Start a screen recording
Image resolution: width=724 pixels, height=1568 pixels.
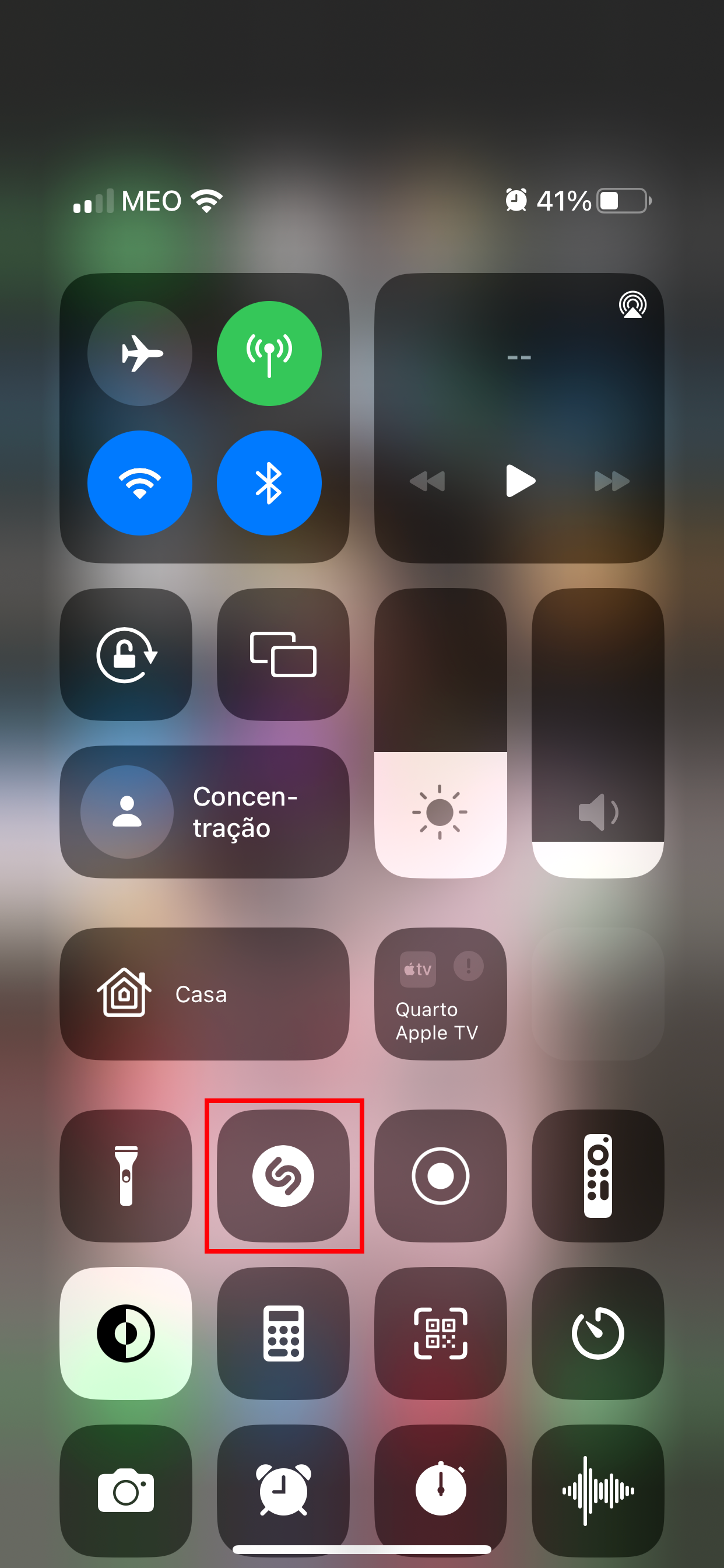coord(440,1175)
